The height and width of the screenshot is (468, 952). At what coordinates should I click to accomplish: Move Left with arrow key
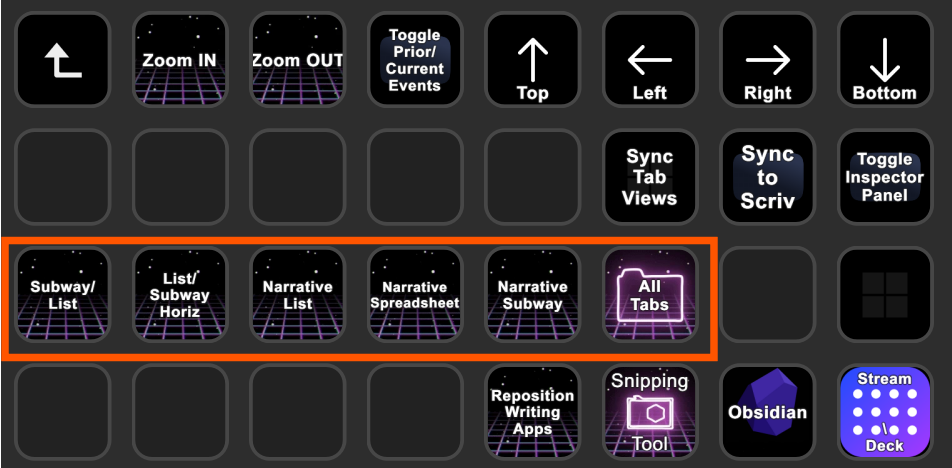click(x=650, y=60)
